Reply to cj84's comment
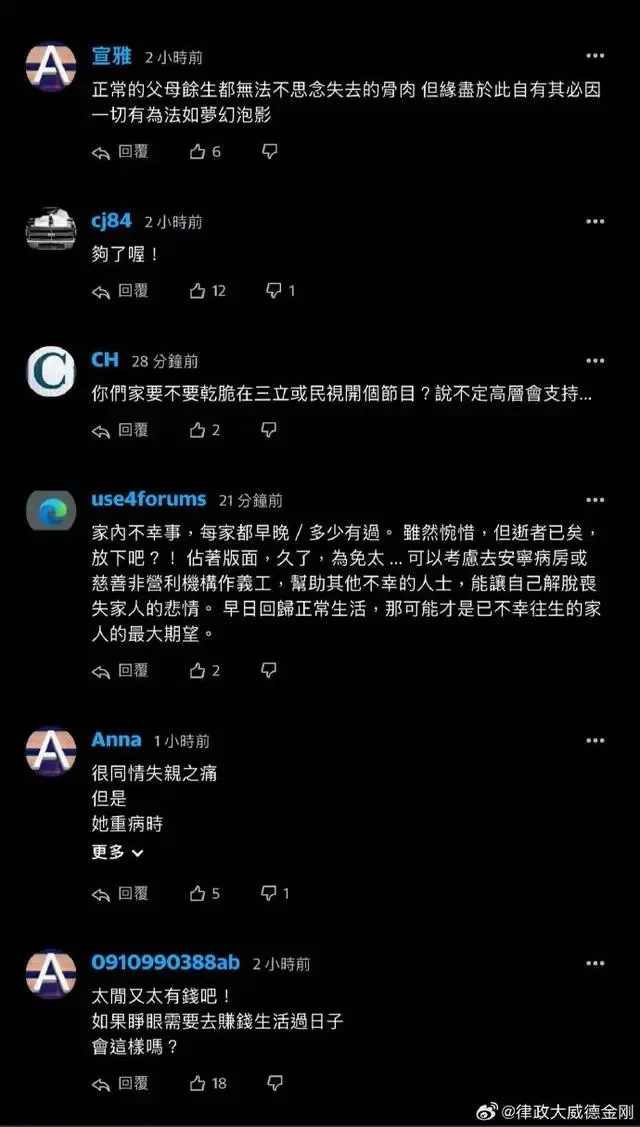This screenshot has height=1127, width=640. [120, 291]
